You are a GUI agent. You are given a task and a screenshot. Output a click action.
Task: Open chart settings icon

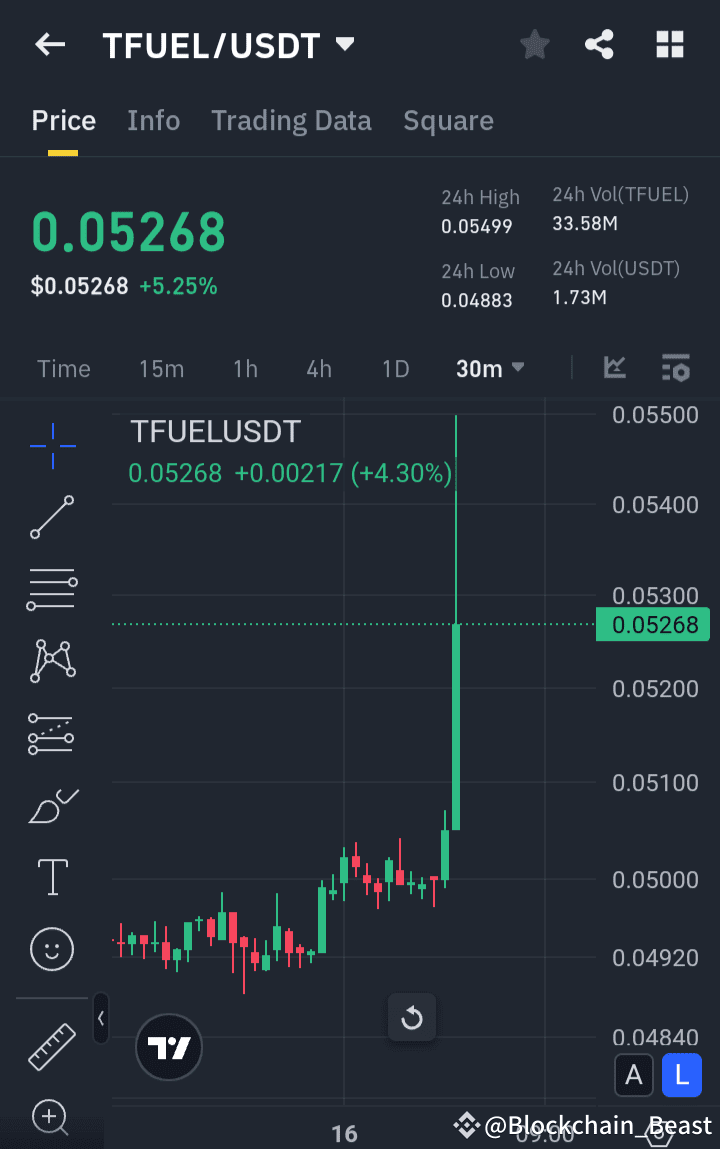(x=676, y=368)
